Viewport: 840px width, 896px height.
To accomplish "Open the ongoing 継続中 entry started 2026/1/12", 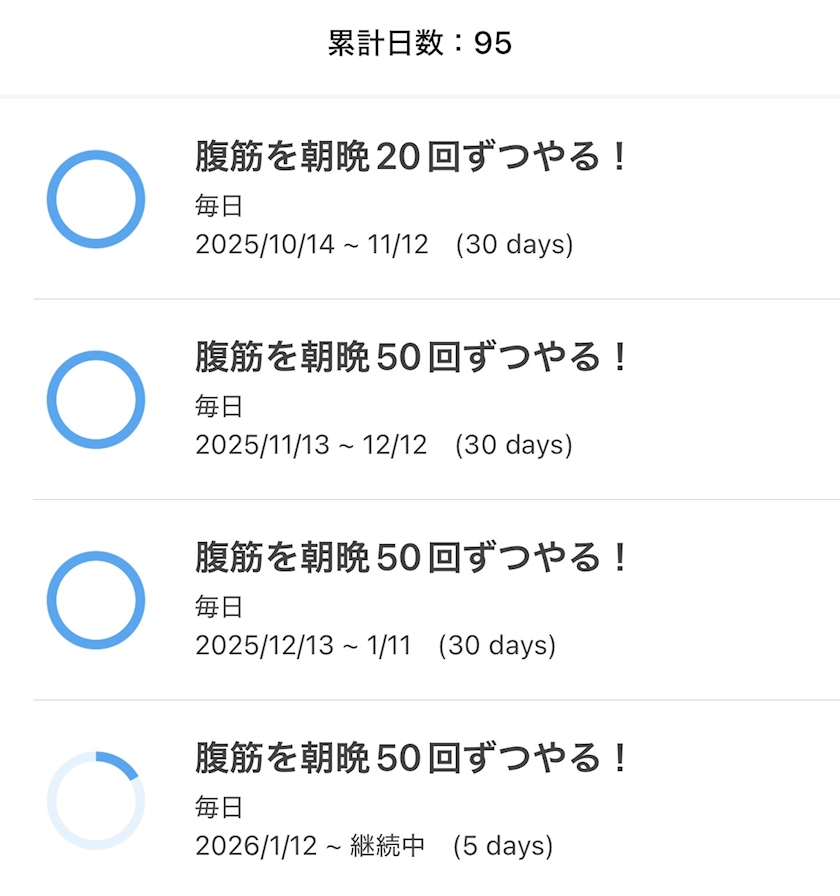I will (420, 798).
